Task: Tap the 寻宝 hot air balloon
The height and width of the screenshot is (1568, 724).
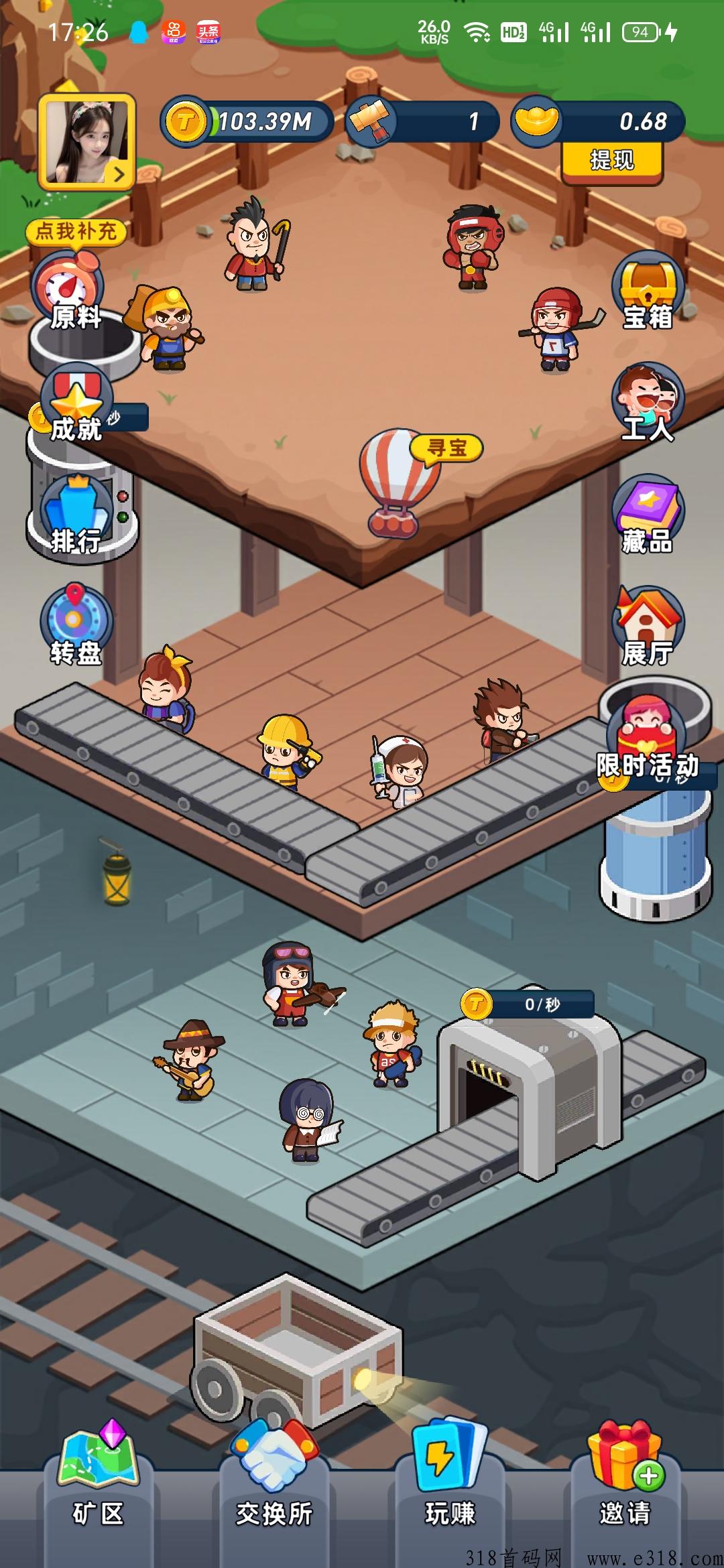Action: (400, 482)
